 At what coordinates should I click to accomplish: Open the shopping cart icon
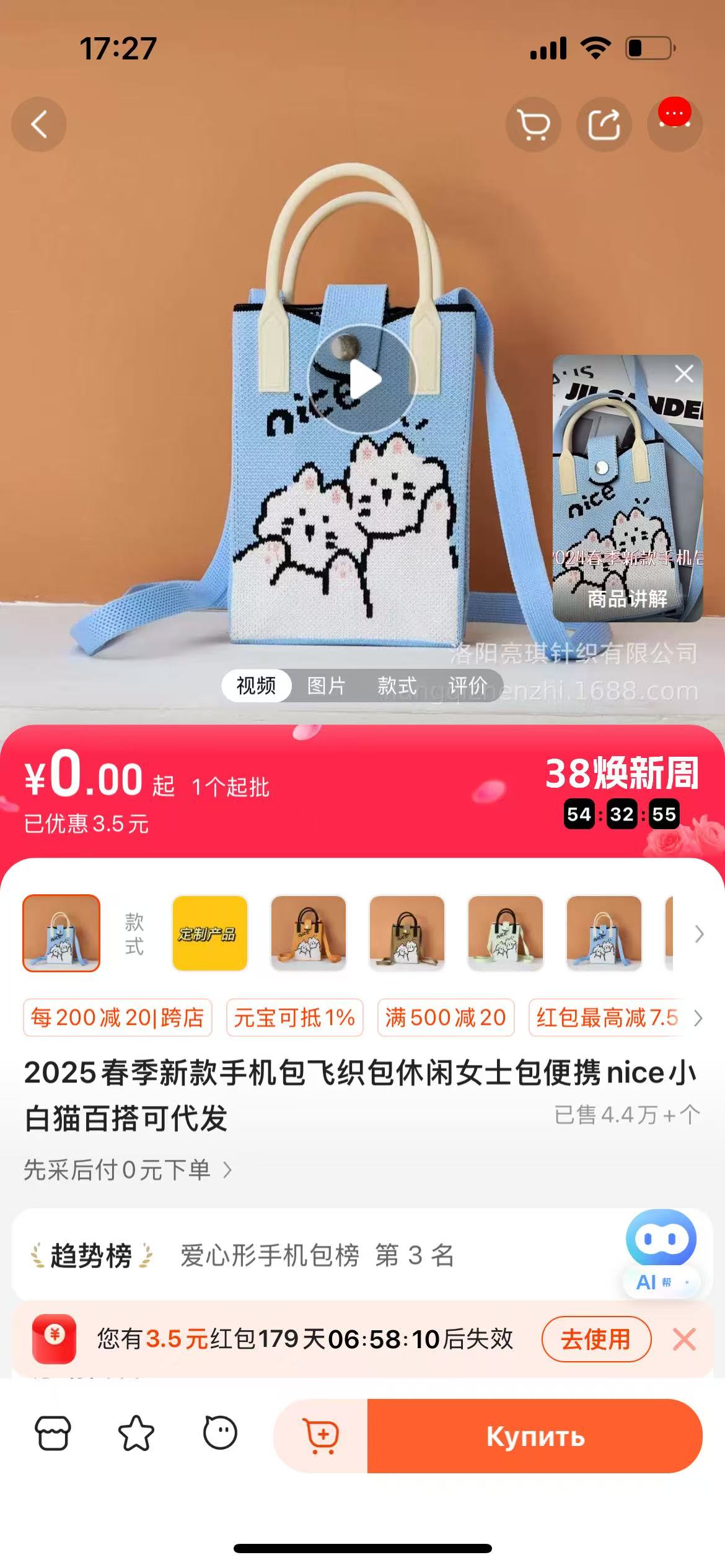(x=534, y=124)
